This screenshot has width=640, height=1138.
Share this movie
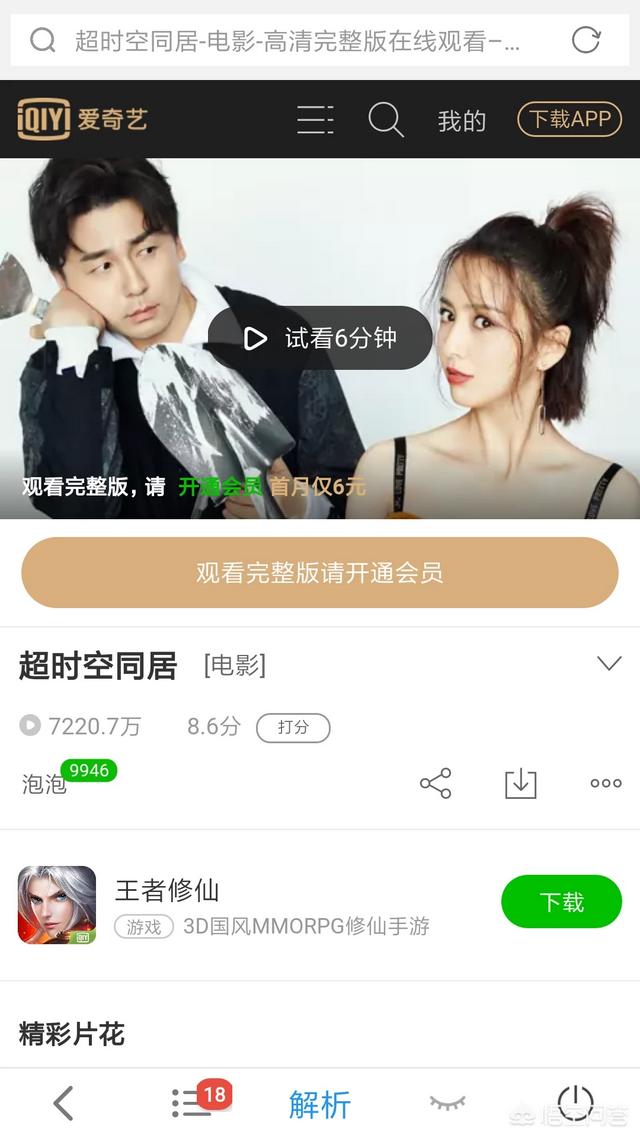click(x=435, y=784)
